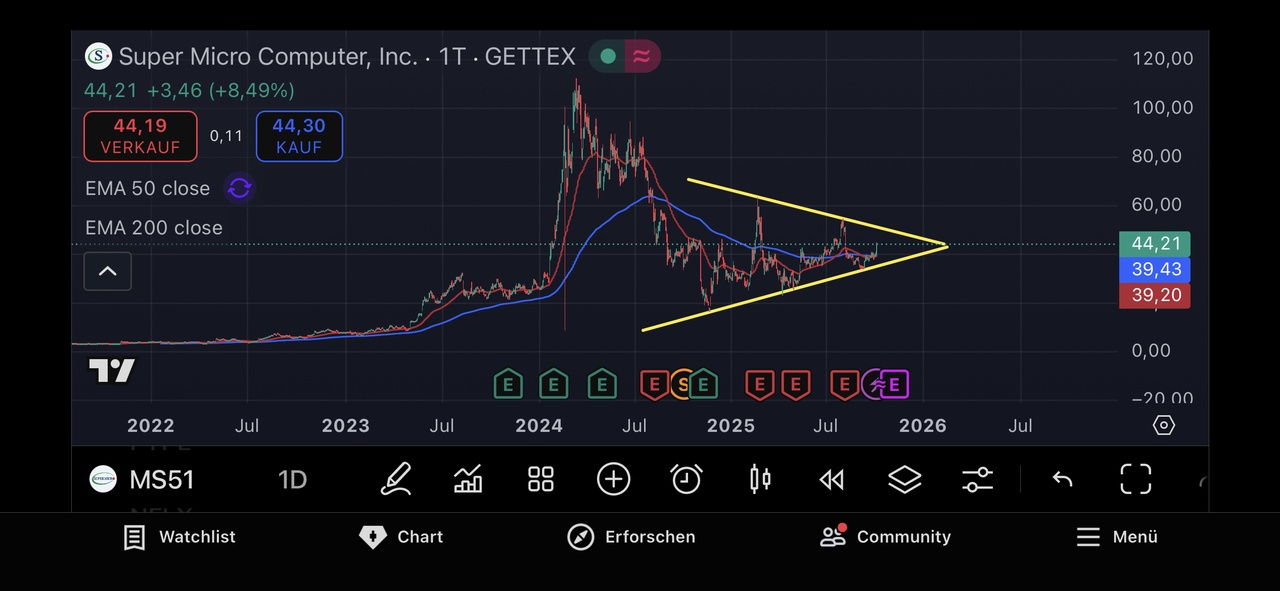
Task: Start bar replay mode
Action: [x=832, y=480]
